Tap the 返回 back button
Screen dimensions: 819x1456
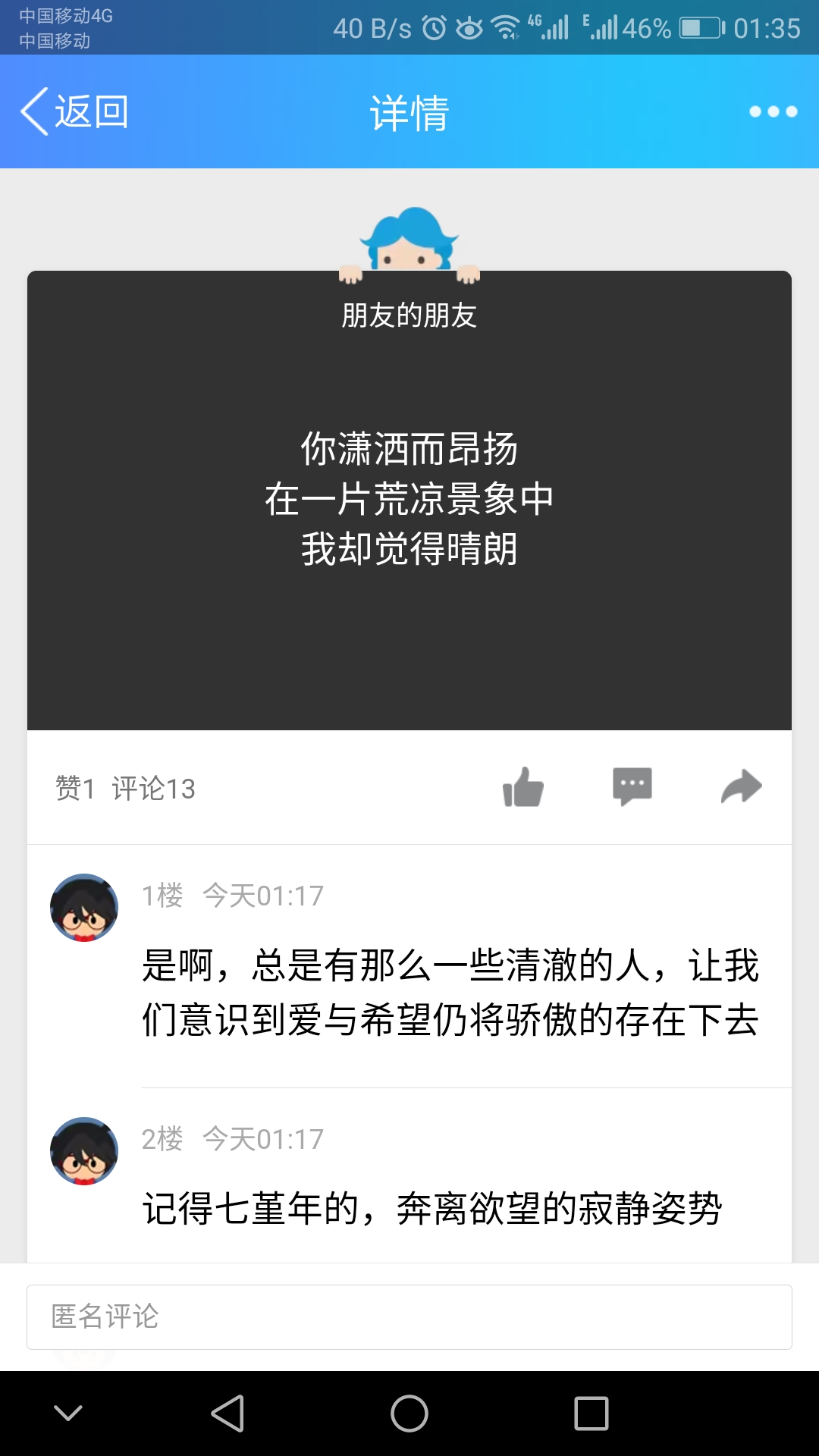coord(75,111)
